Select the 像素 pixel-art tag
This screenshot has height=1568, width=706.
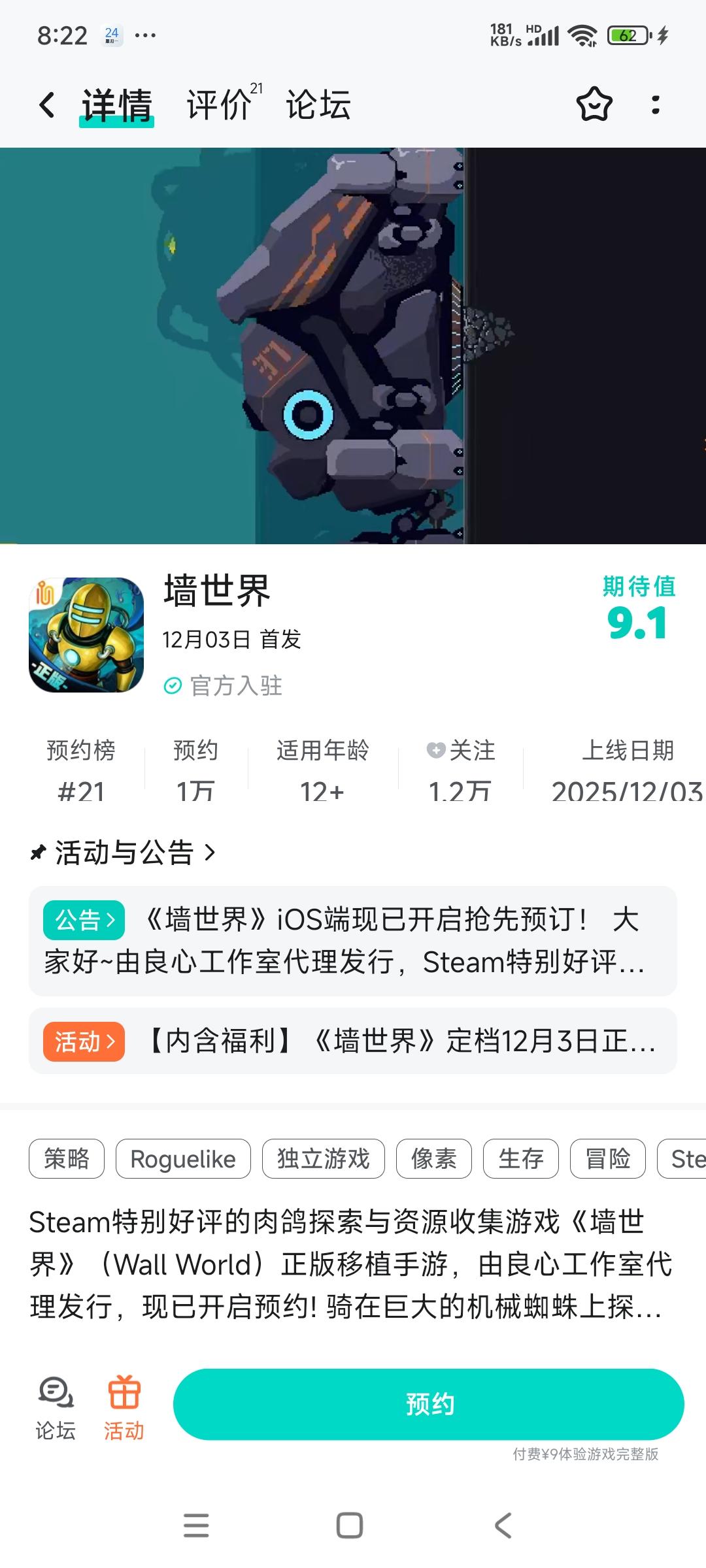pos(433,1158)
